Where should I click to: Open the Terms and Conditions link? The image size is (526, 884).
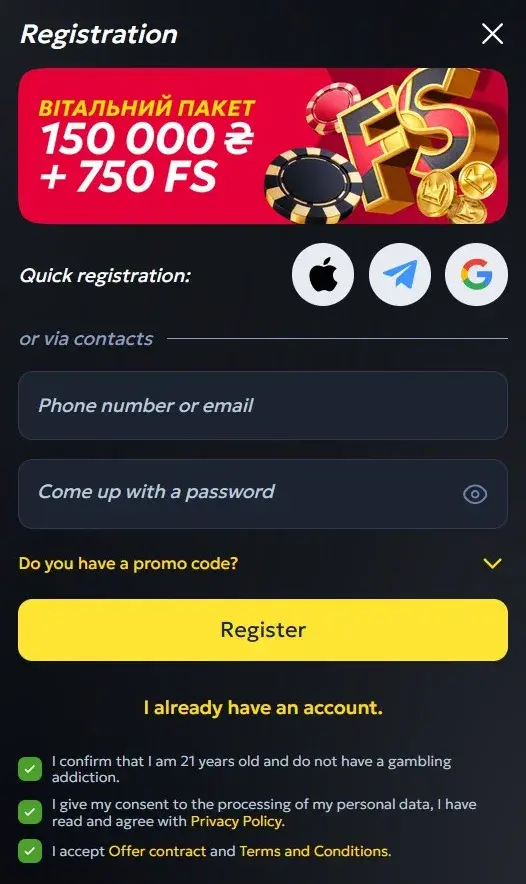coord(315,851)
